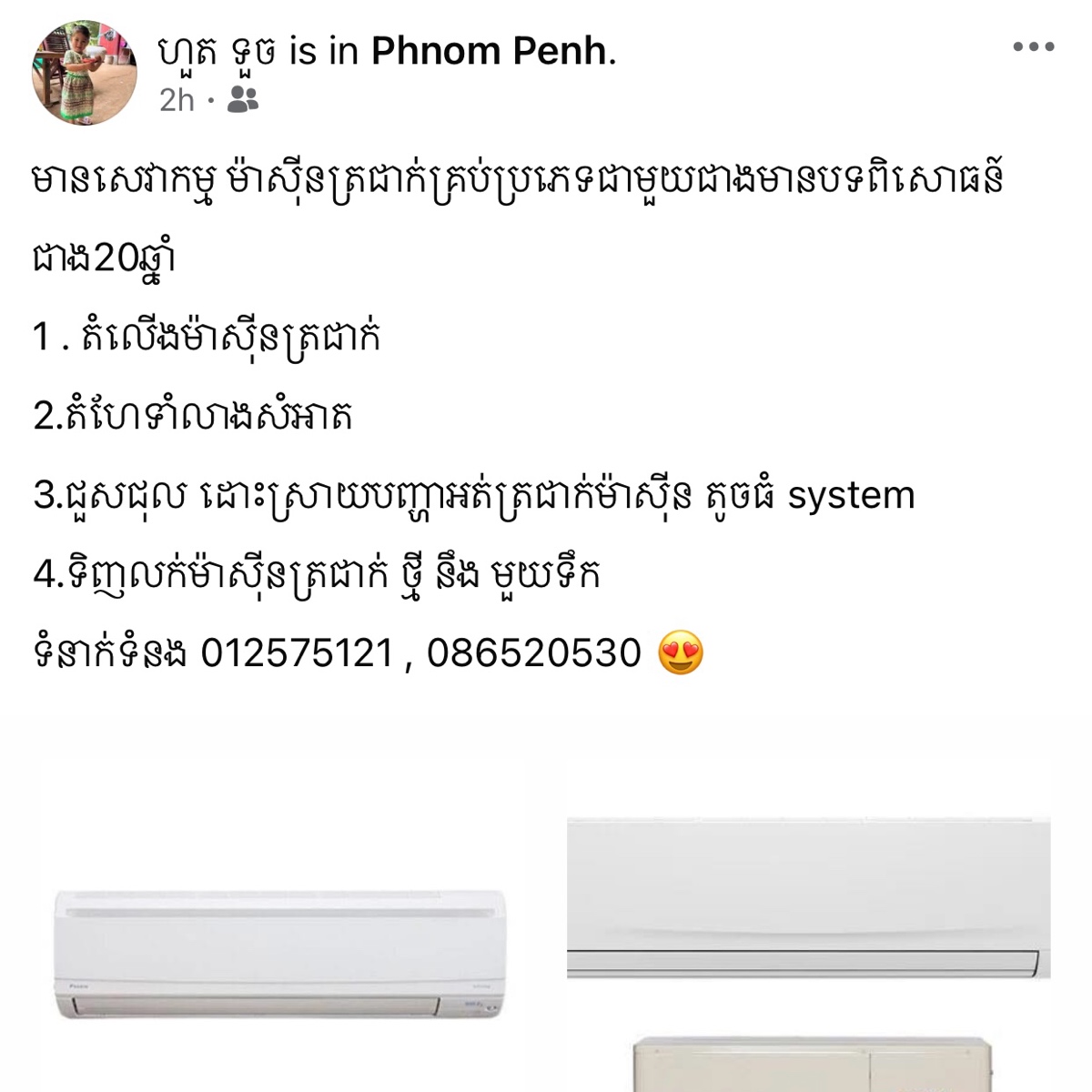1092x1092 pixels.
Task: Open the Phnom Penh location link
Action: pos(489,52)
